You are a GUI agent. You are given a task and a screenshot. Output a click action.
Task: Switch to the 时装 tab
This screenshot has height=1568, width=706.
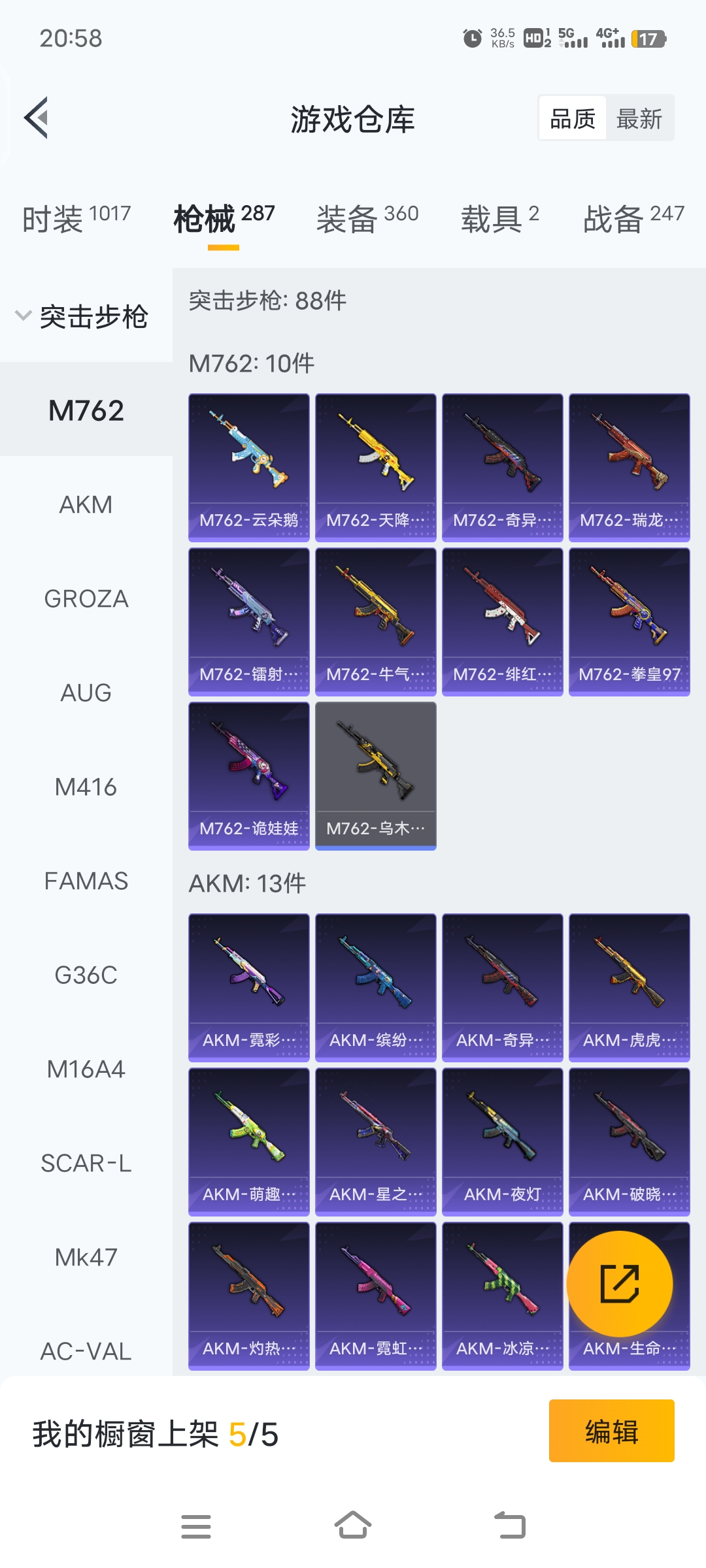76,218
